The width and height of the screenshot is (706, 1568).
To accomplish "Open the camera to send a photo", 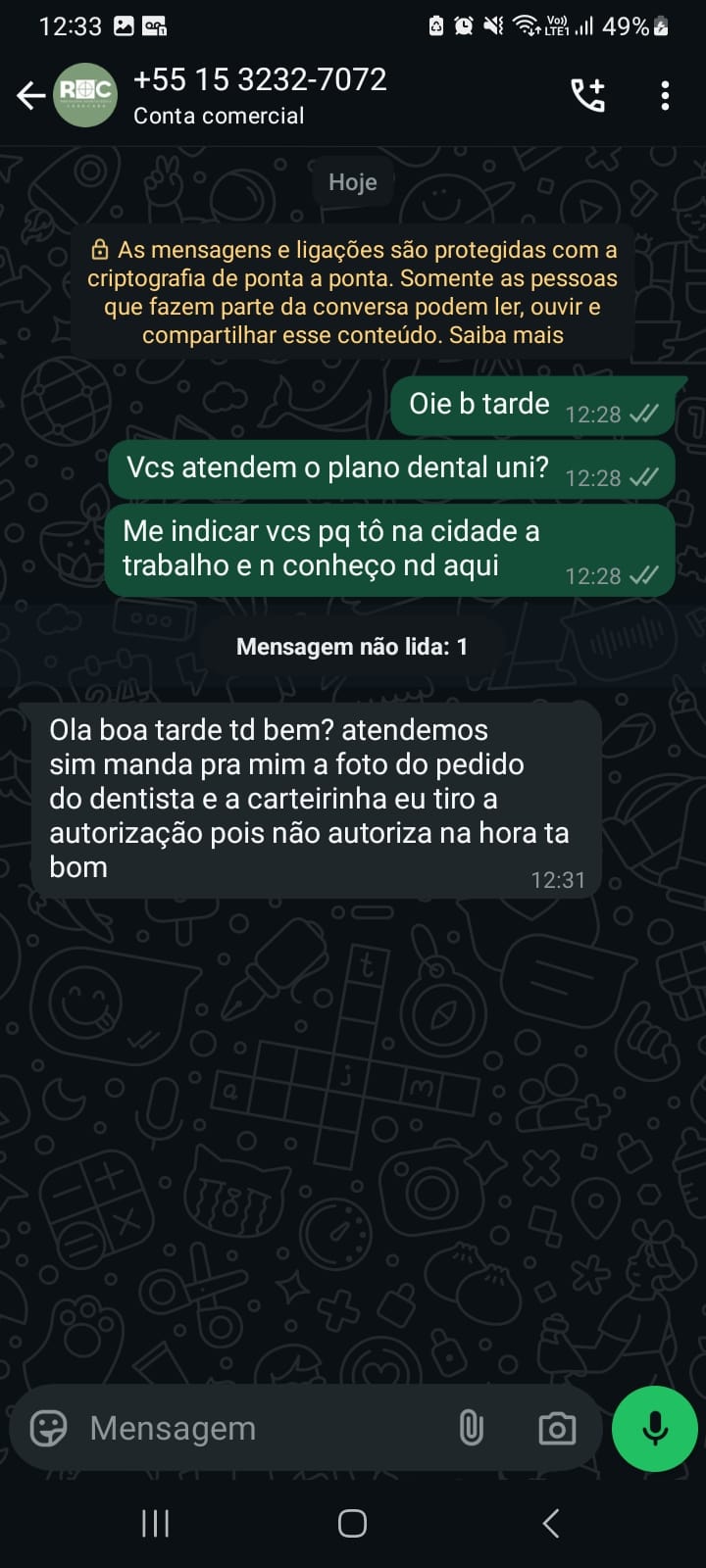I will pyautogui.click(x=557, y=1428).
